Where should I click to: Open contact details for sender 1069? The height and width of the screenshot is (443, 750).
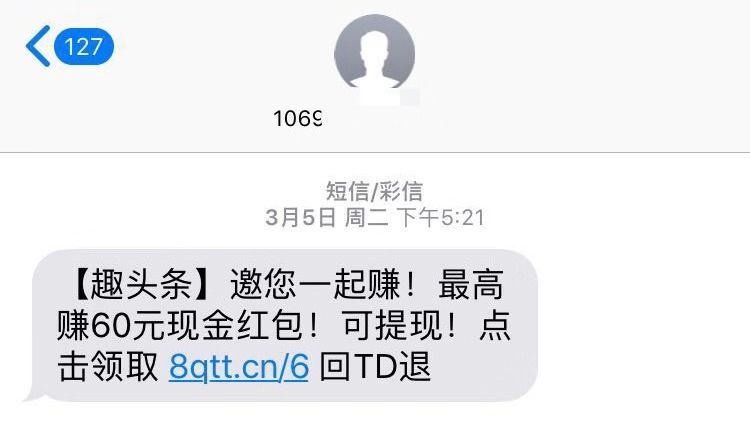(x=374, y=57)
